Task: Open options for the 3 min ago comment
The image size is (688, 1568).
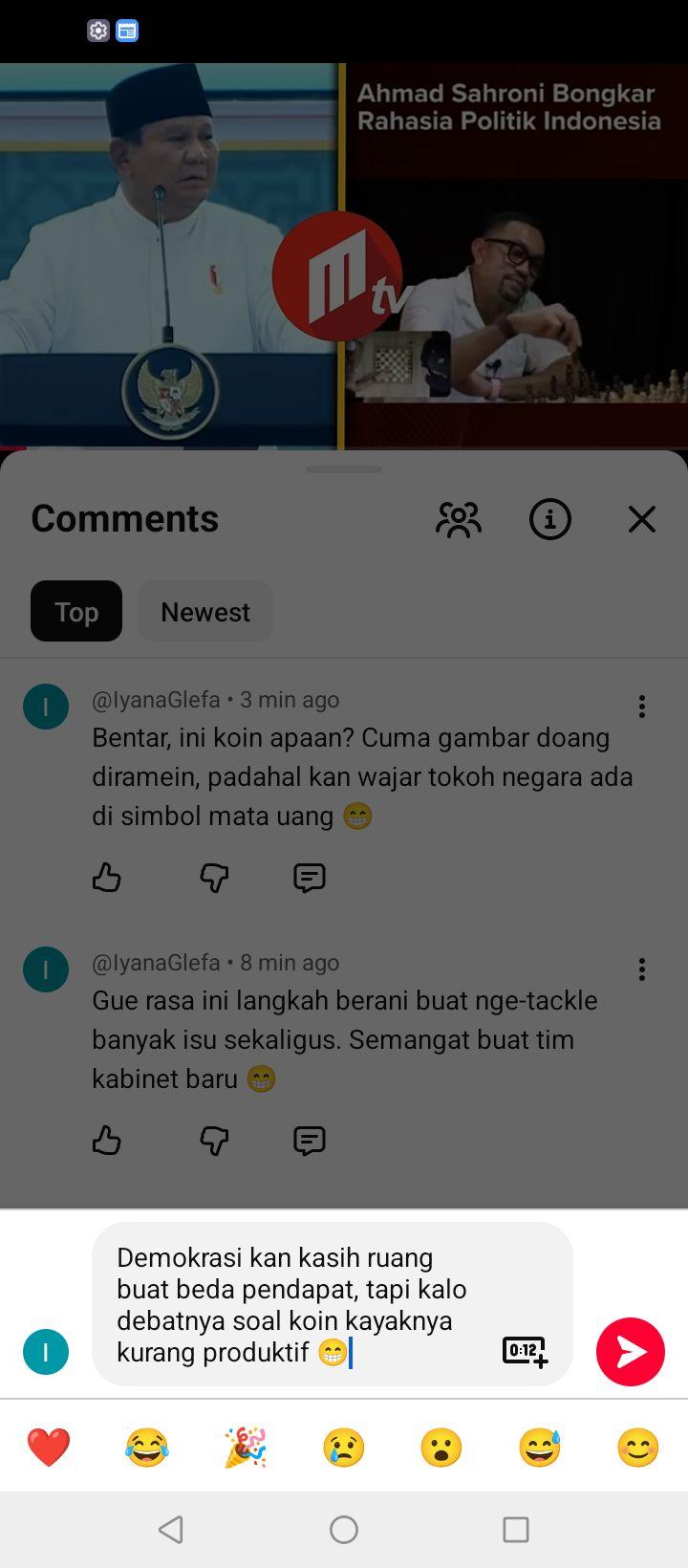Action: [642, 707]
